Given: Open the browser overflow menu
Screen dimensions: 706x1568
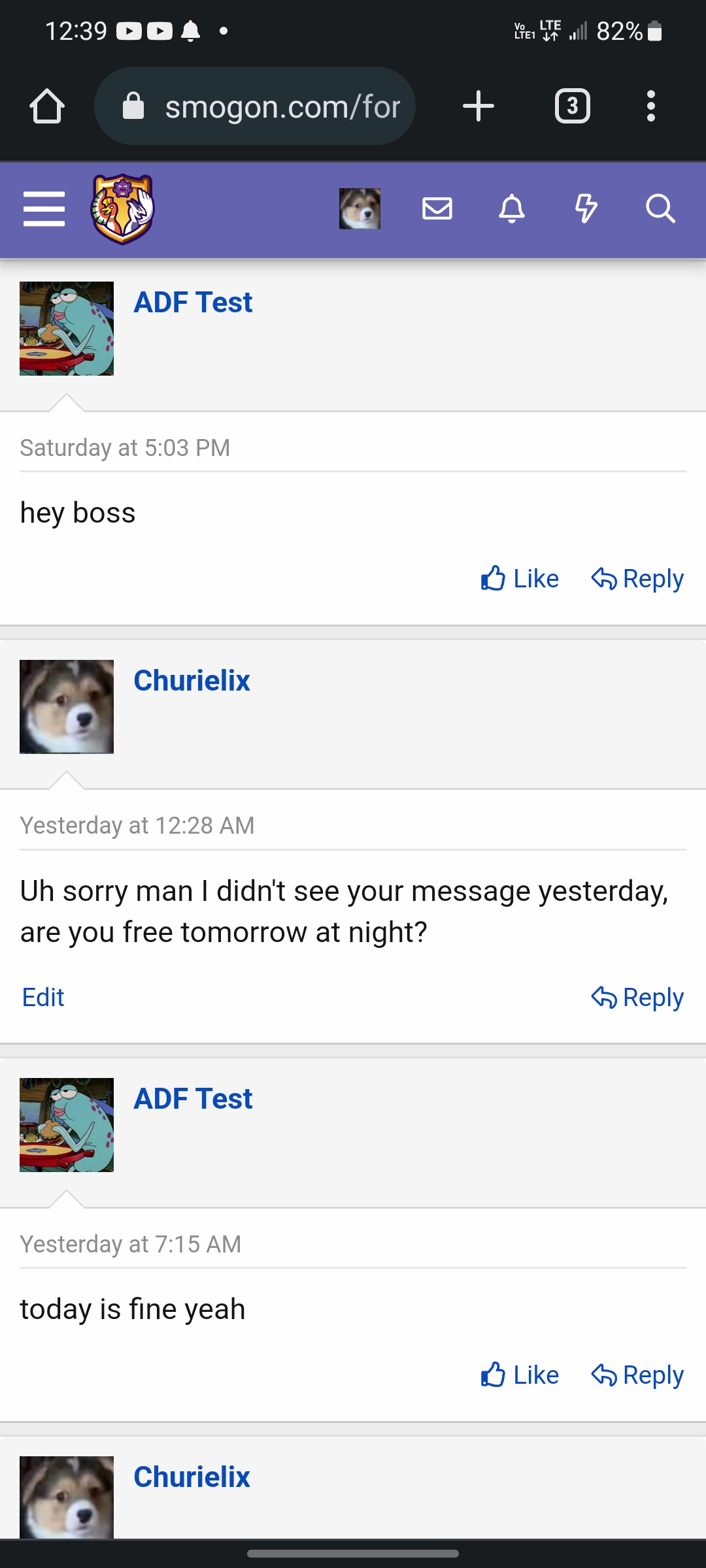Looking at the screenshot, I should click(x=650, y=106).
